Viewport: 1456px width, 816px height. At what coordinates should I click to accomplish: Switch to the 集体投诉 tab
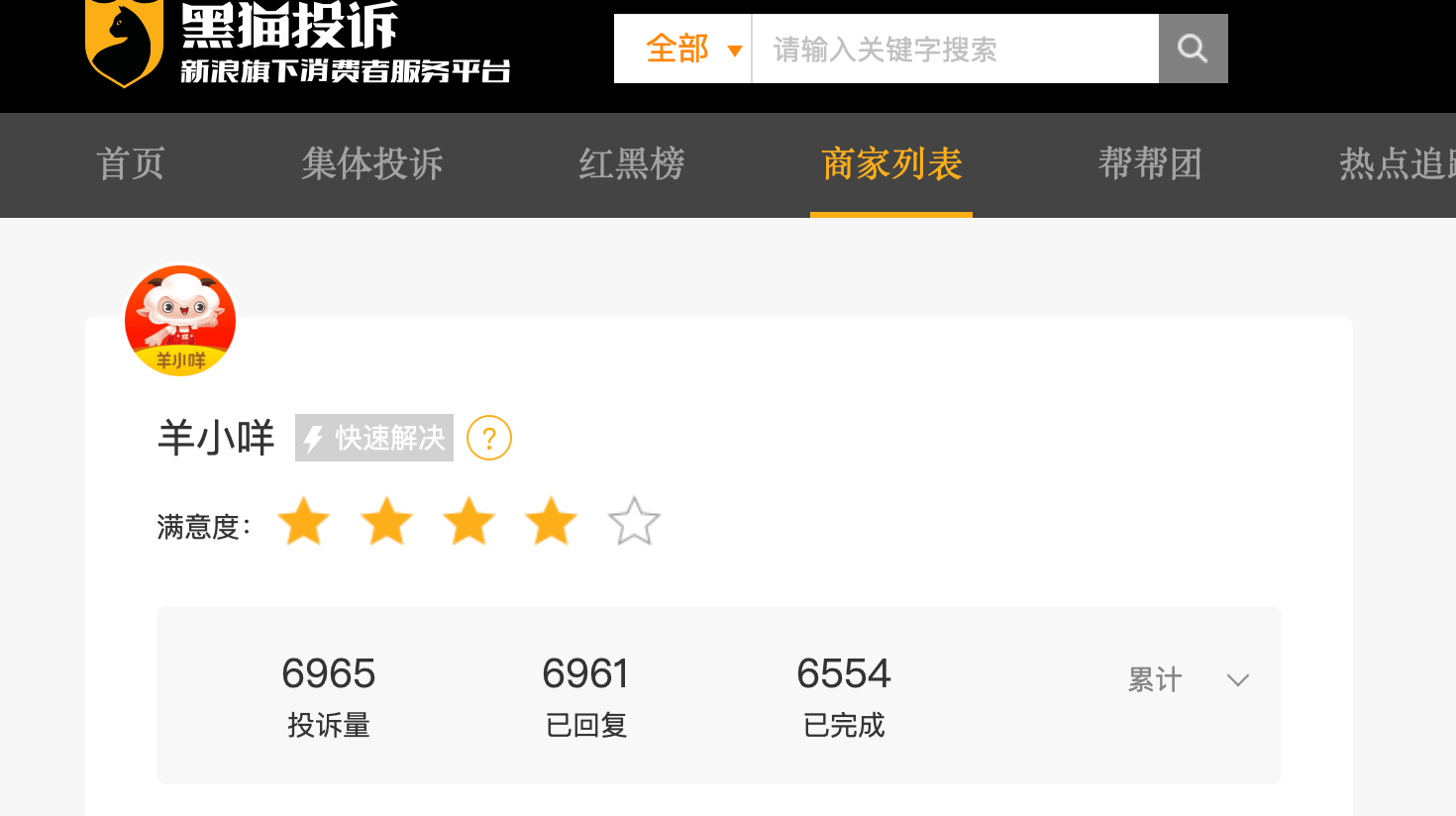click(372, 164)
